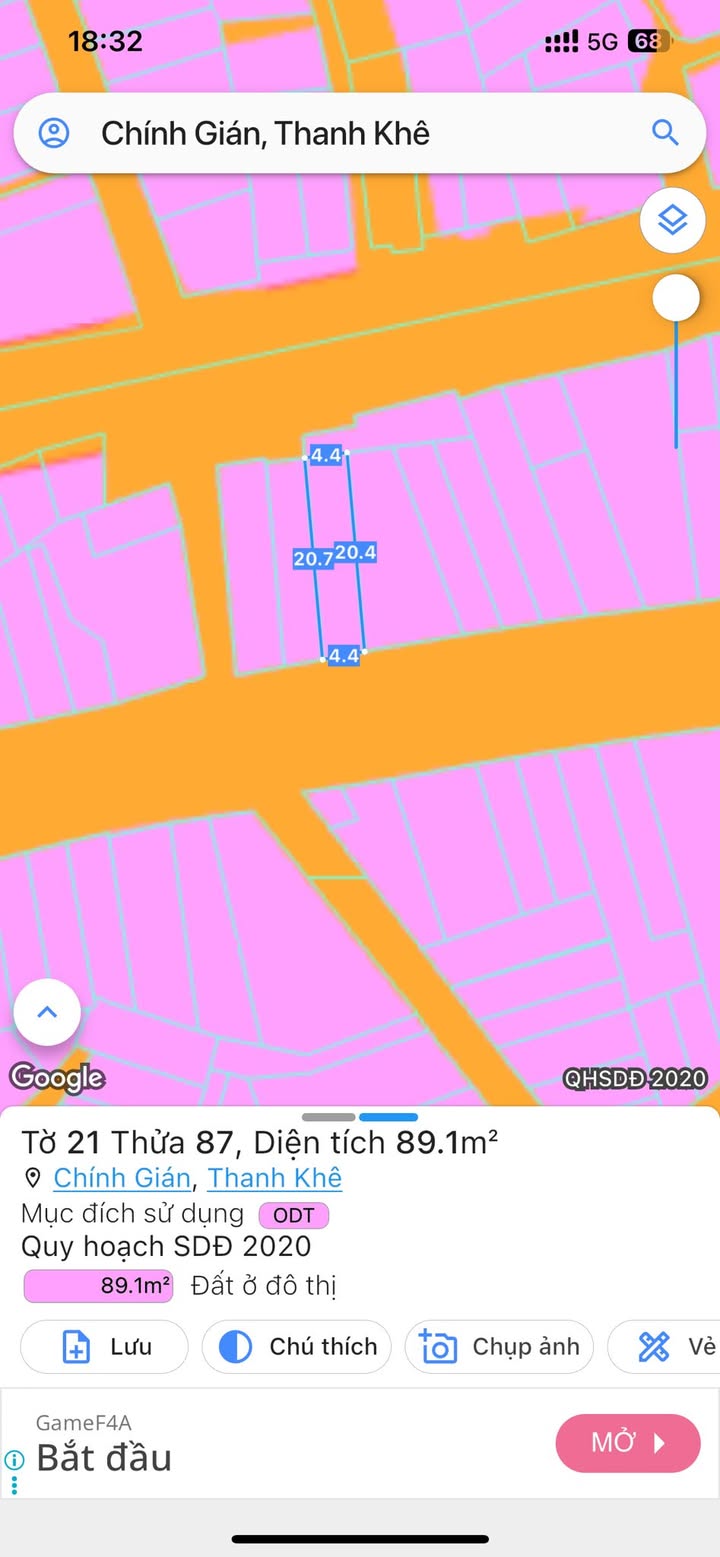Open the account profile icon

[54, 133]
